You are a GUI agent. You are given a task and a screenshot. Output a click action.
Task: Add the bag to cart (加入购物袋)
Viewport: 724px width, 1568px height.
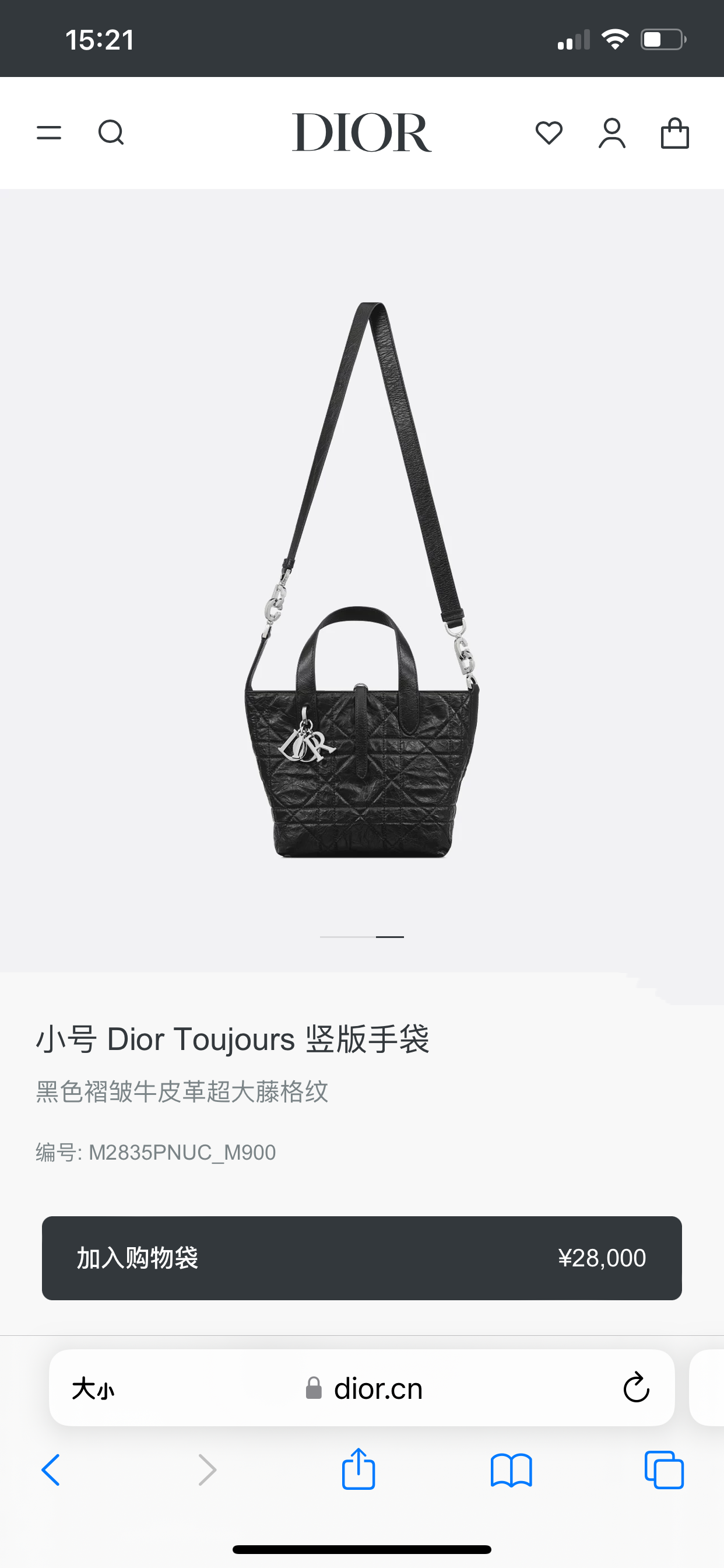point(361,1258)
